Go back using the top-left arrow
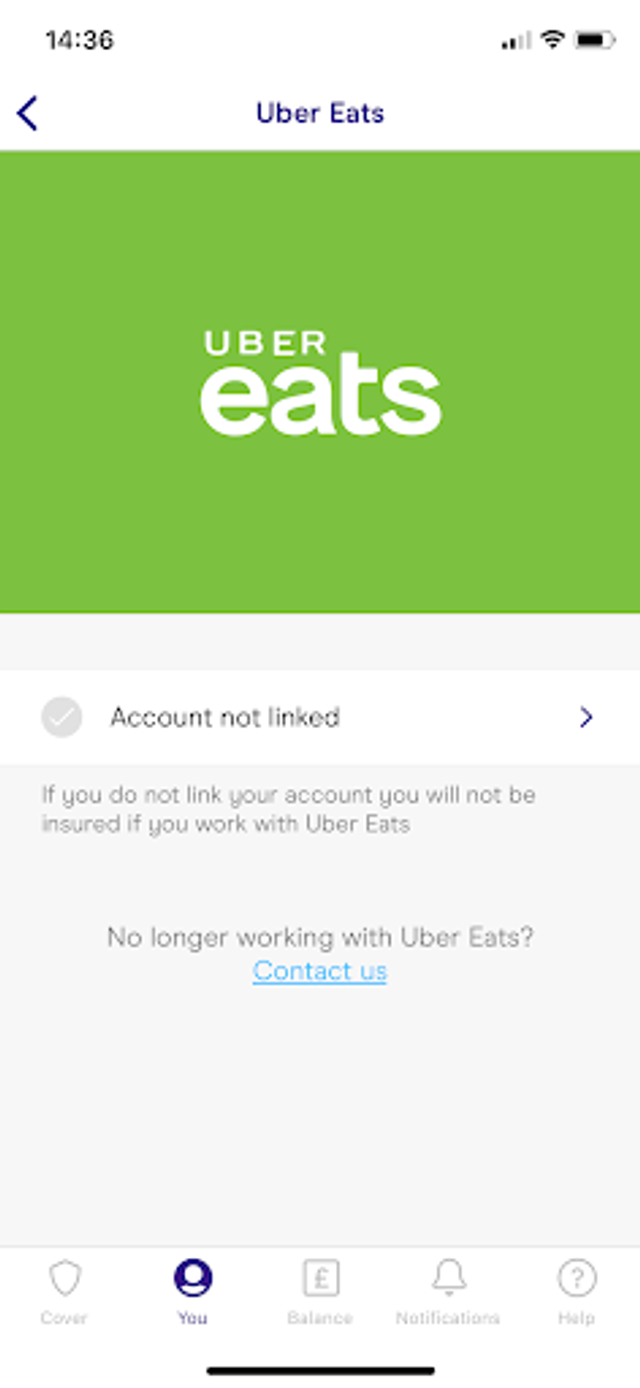The image size is (640, 1388). point(28,113)
